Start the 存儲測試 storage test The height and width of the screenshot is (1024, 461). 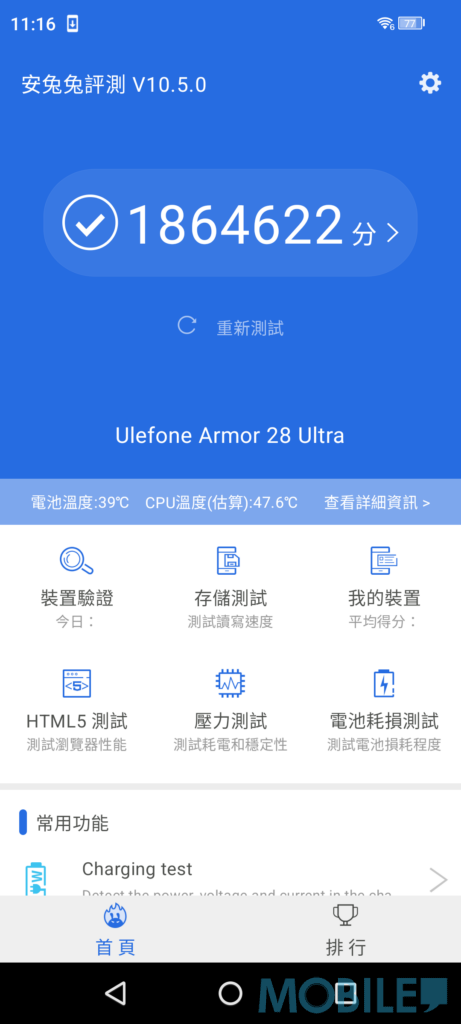[230, 586]
